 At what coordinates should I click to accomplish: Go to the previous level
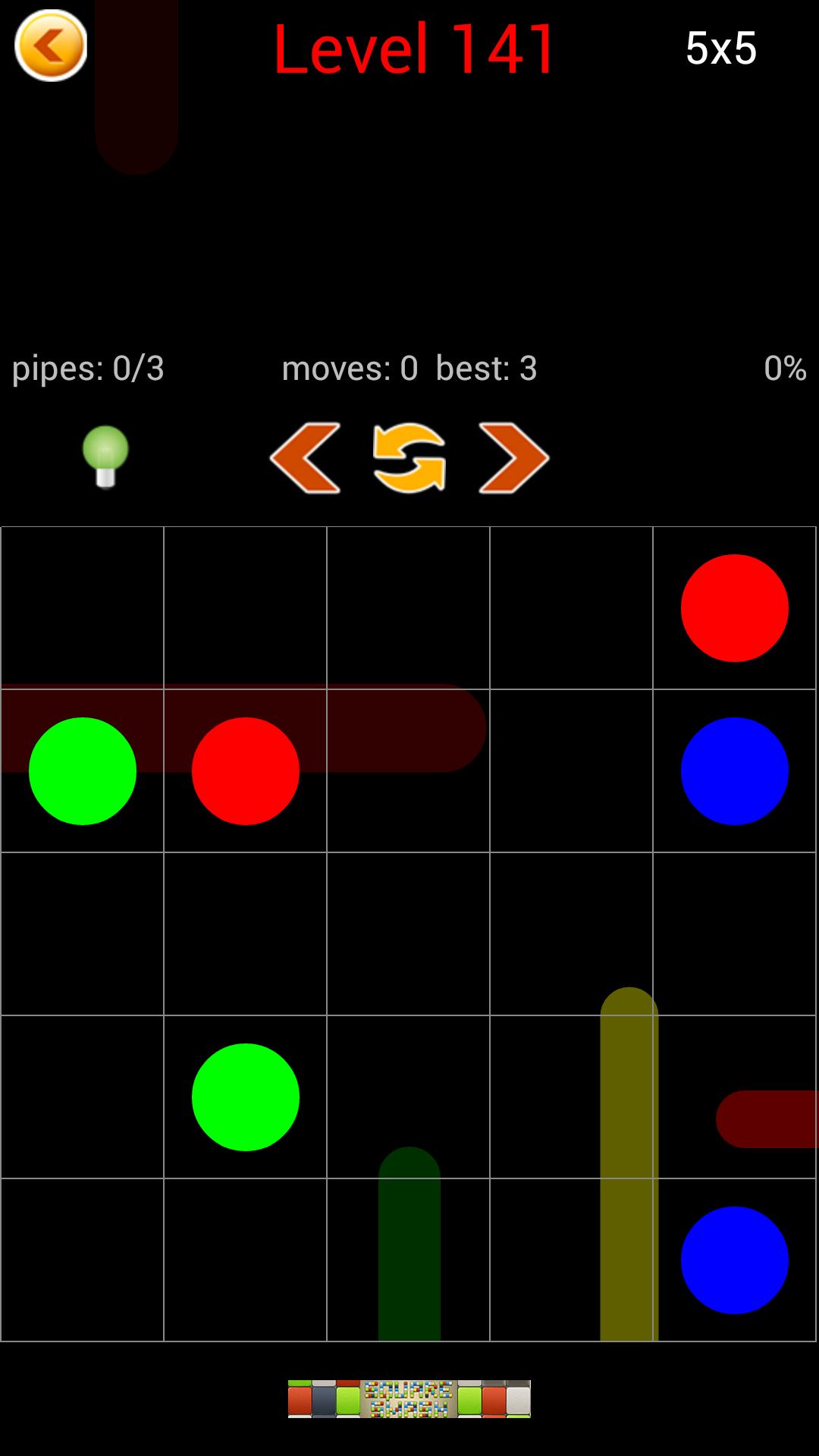[x=305, y=458]
